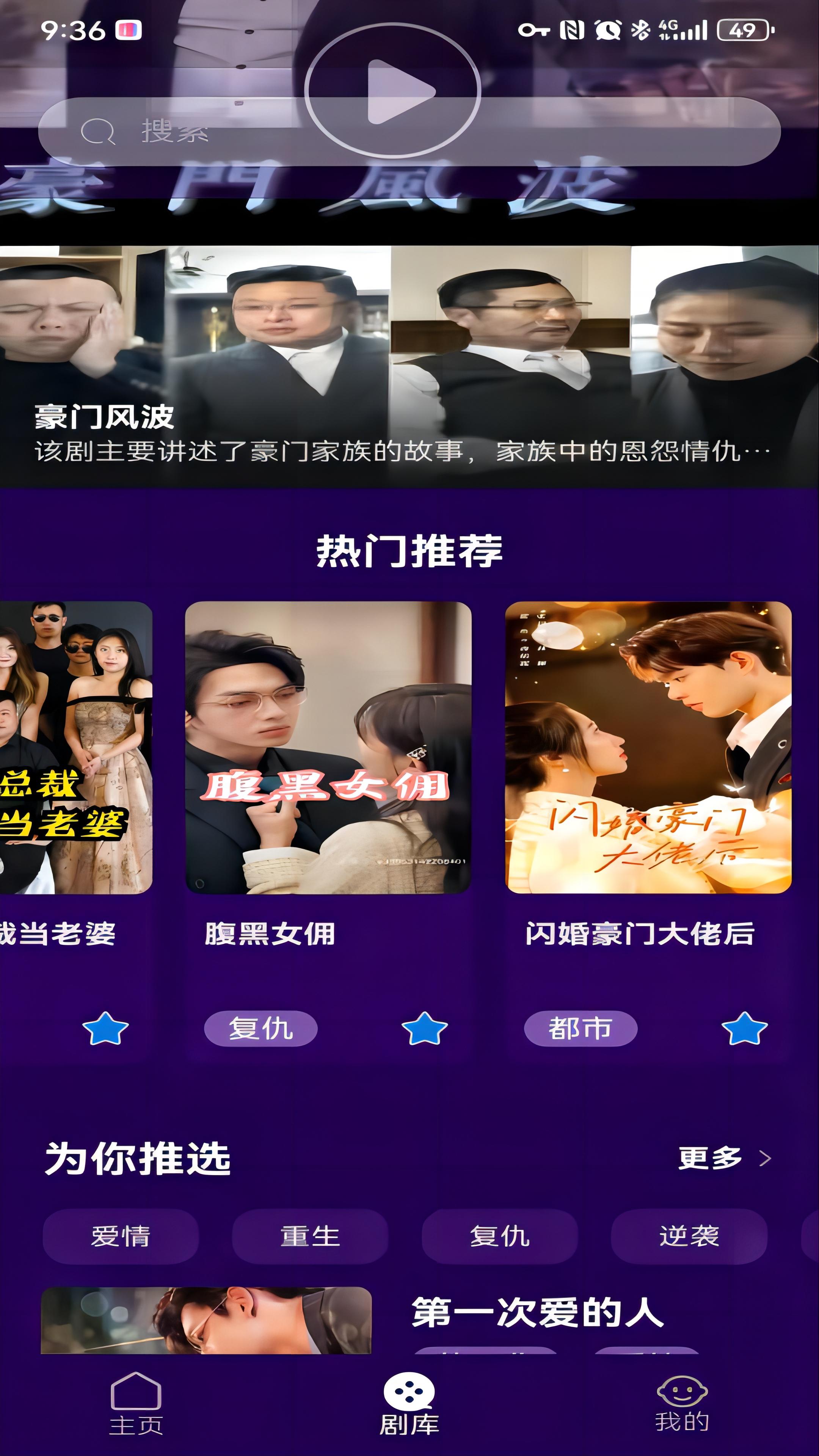Switch to the 剧库 tab
The width and height of the screenshot is (819, 1456).
(409, 1403)
